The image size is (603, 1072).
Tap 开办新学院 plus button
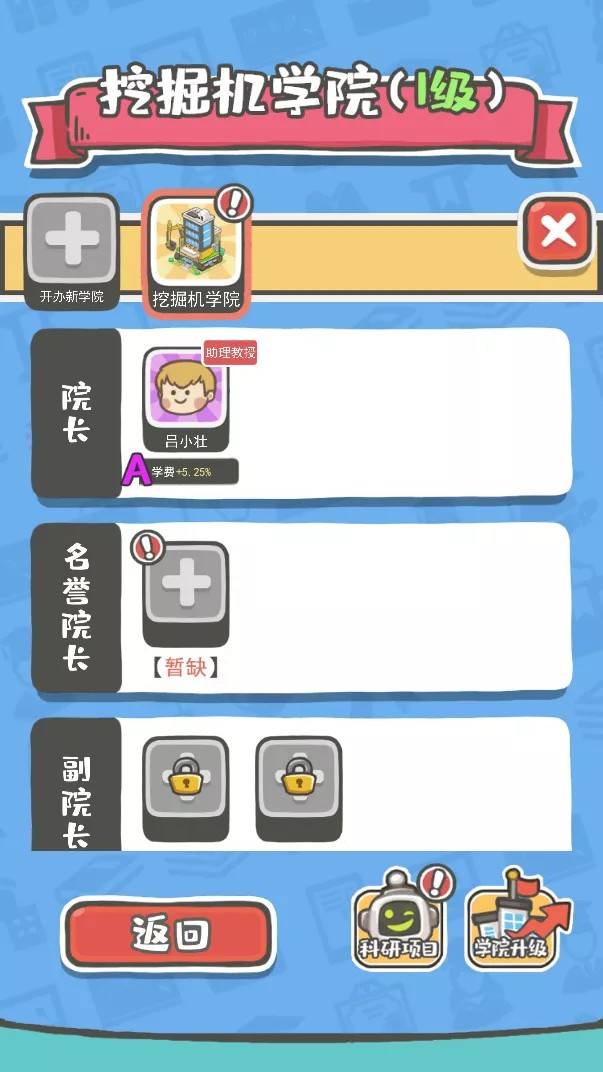tap(72, 242)
